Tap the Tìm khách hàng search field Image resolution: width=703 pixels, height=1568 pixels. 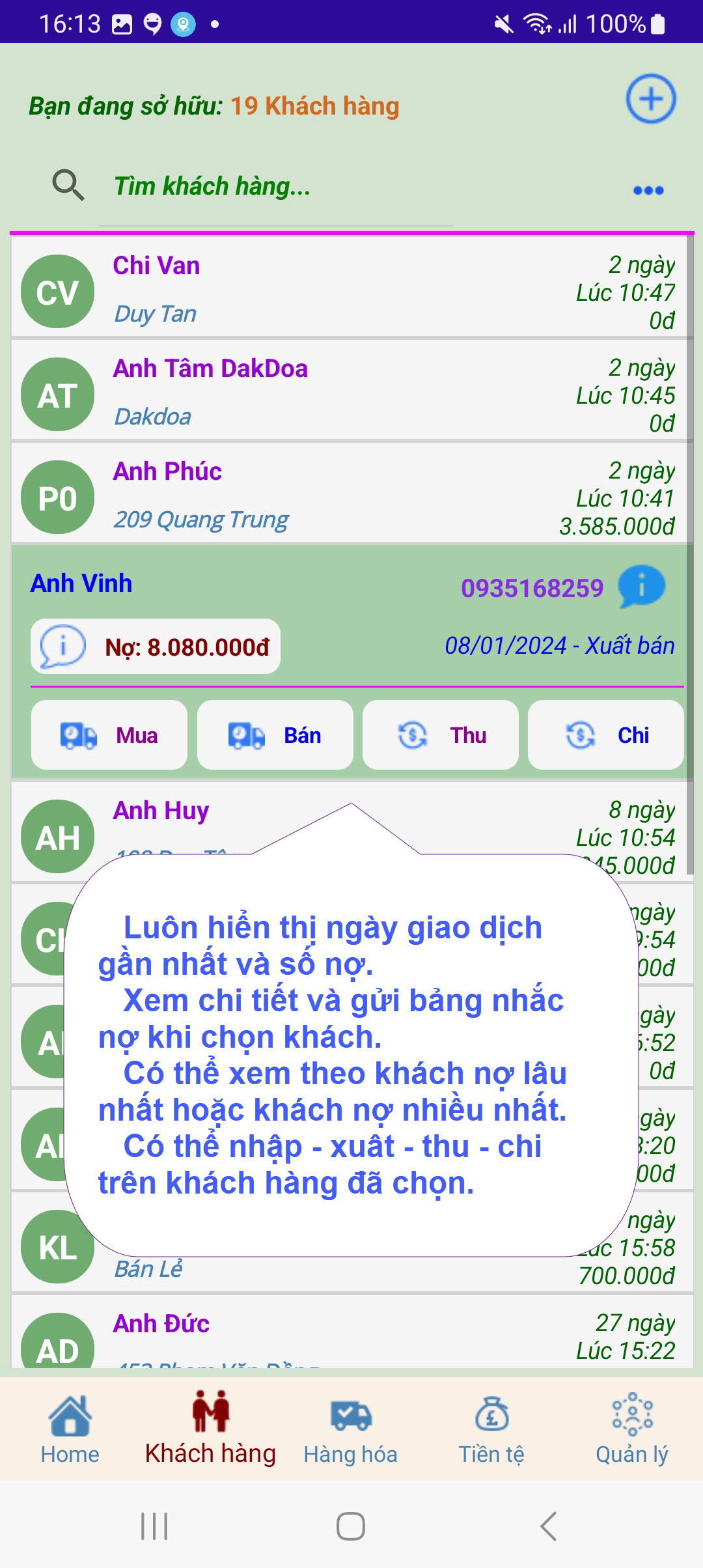pos(273,187)
